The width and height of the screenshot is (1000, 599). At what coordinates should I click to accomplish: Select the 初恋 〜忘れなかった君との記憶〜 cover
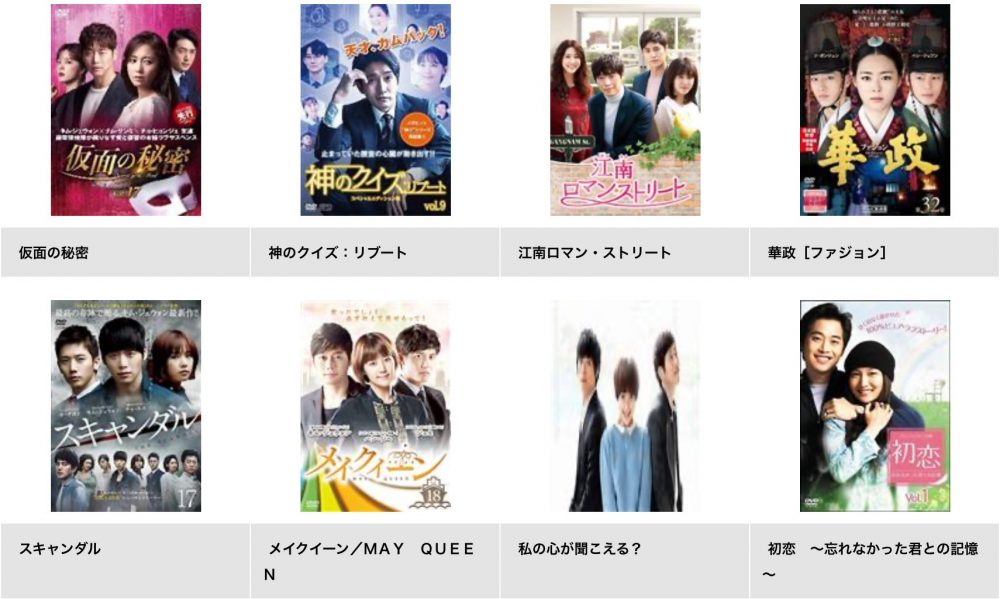pyautogui.click(x=875, y=406)
